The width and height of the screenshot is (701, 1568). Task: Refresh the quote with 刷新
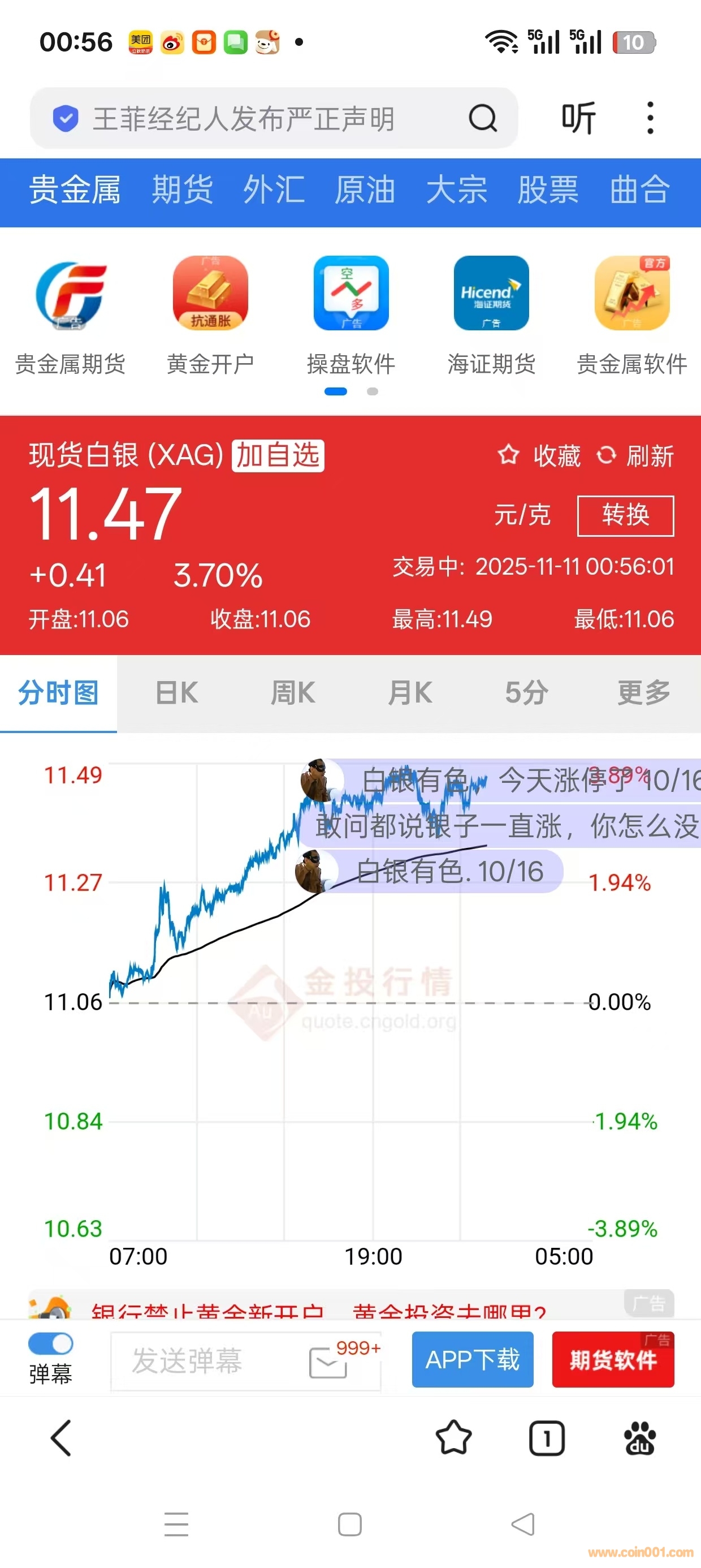point(635,456)
